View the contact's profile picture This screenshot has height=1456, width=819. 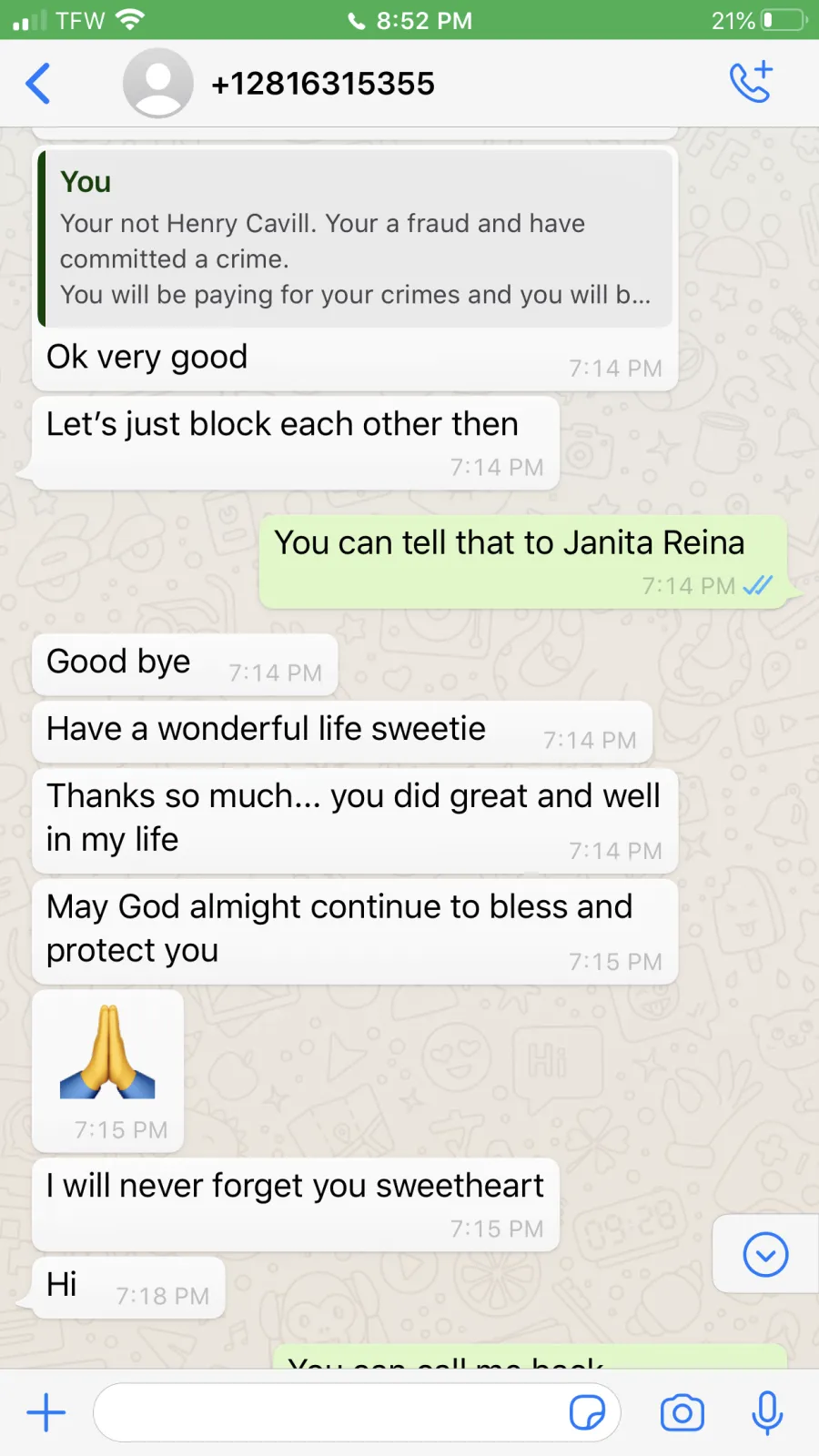[158, 84]
